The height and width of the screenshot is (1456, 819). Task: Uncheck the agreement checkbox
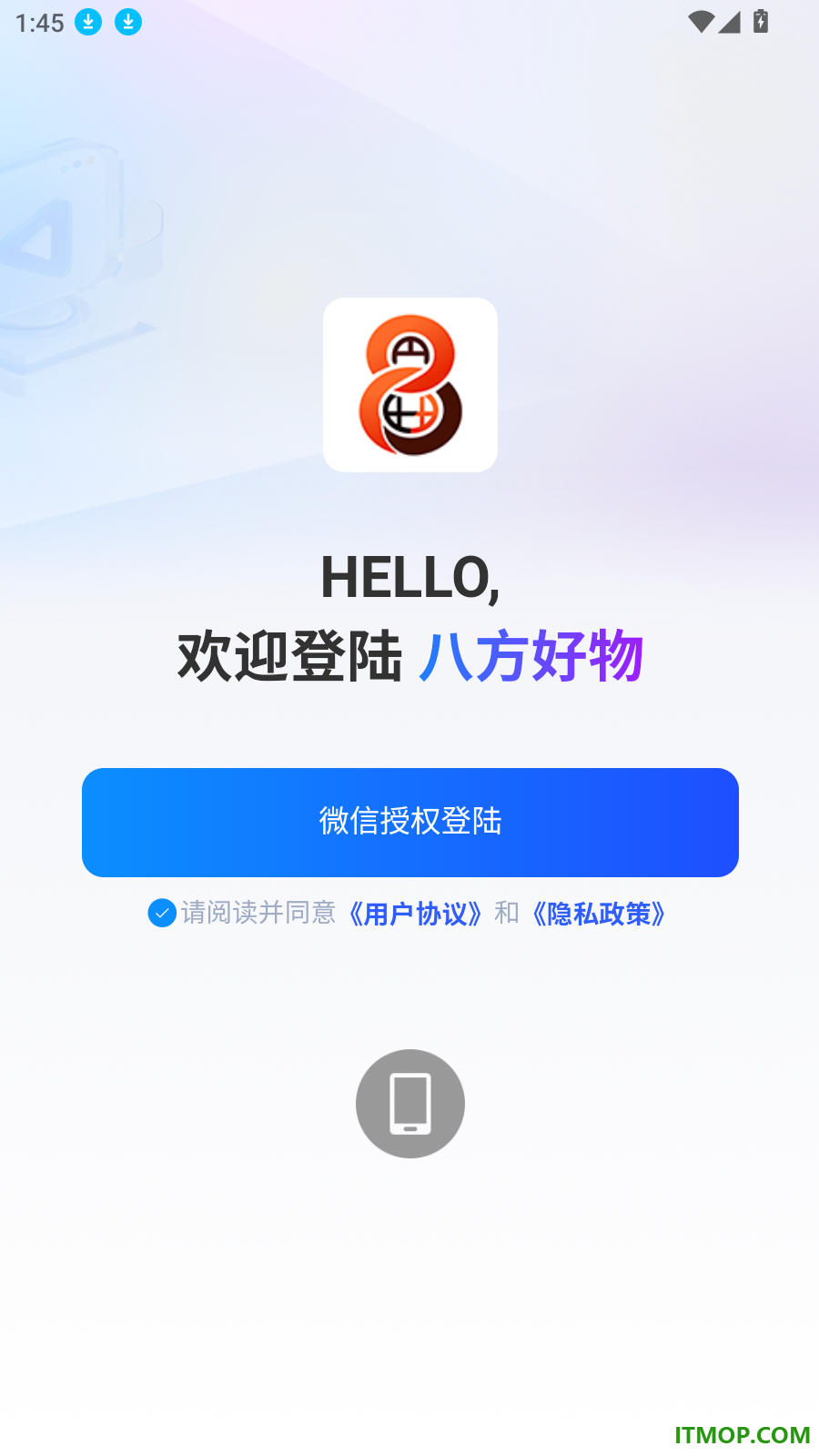162,913
